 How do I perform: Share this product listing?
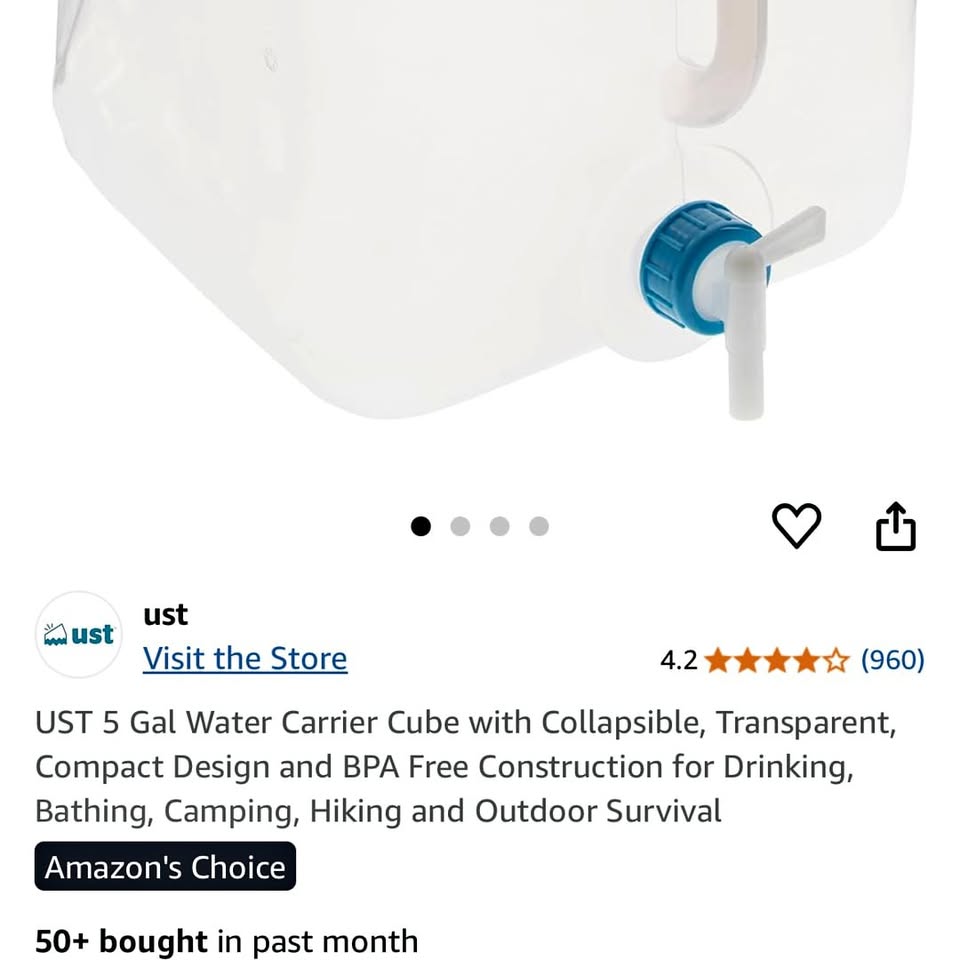click(895, 526)
